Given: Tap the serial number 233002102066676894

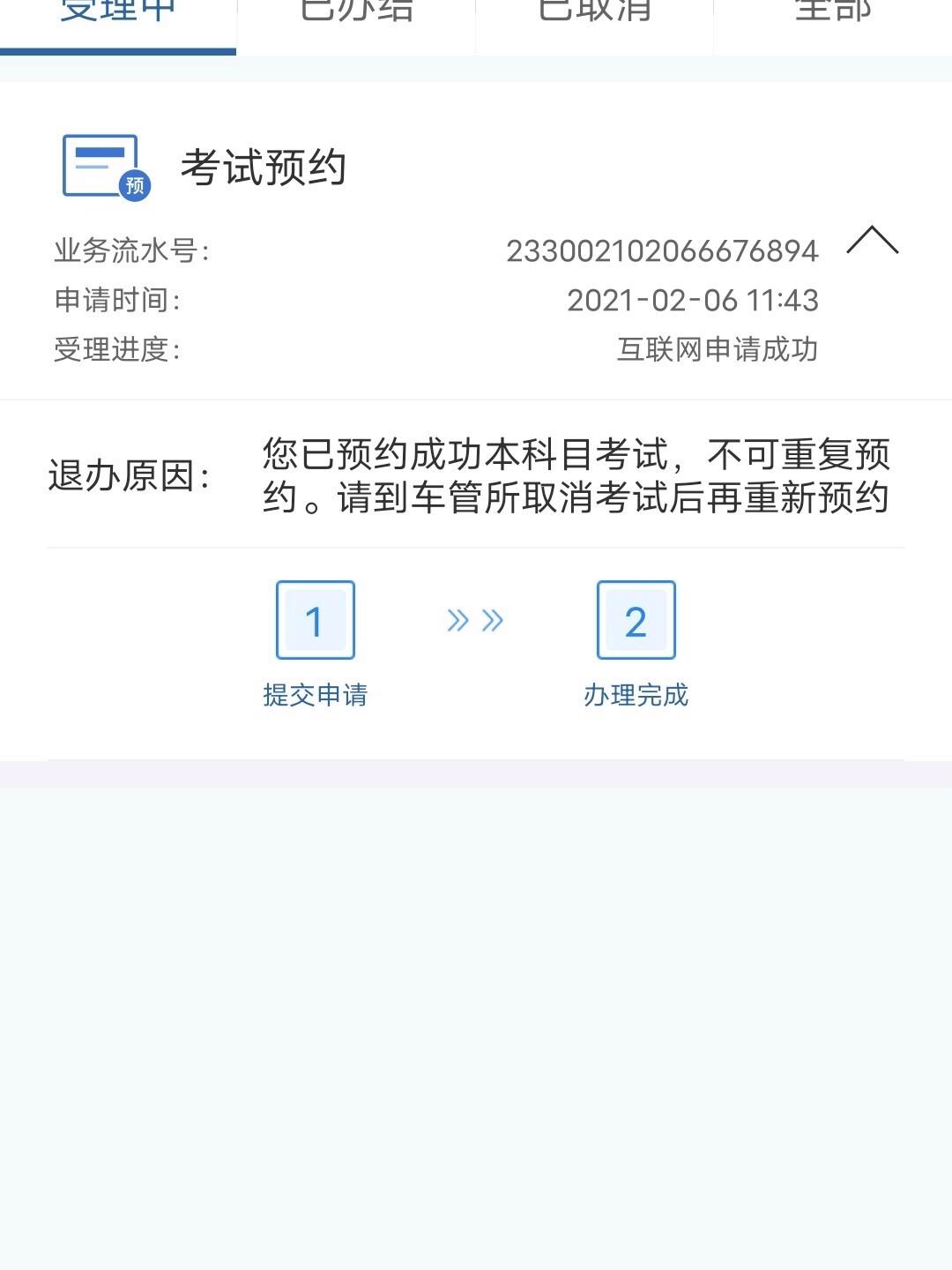Looking at the screenshot, I should [663, 250].
